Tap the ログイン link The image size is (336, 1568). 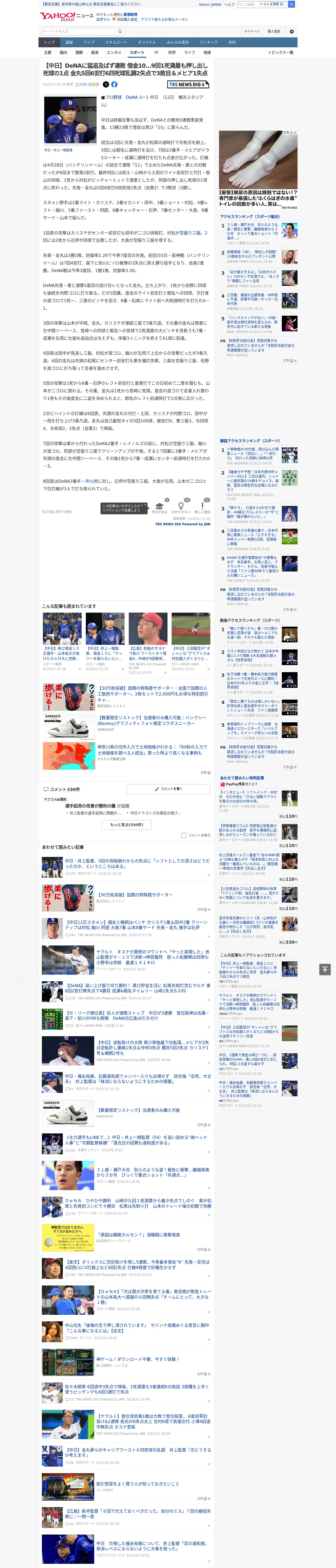coord(103,20)
